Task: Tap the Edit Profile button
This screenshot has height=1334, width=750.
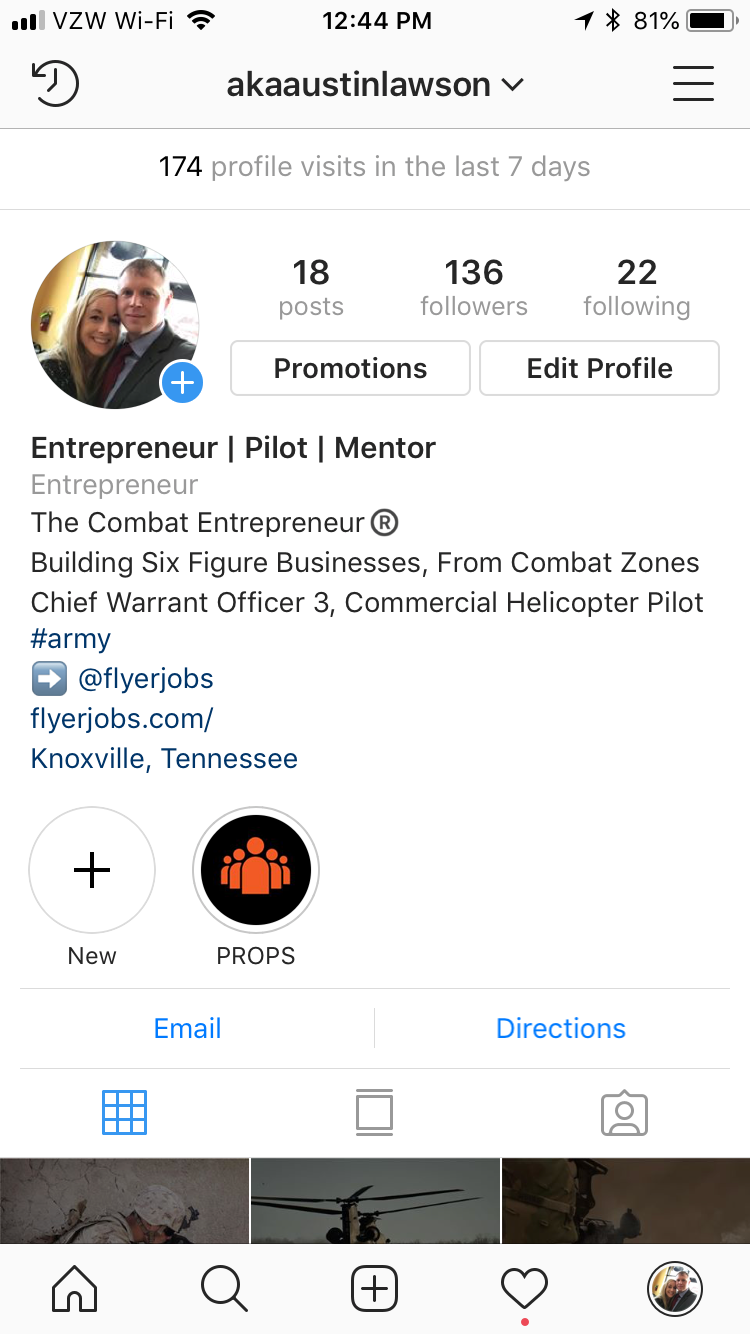Action: click(599, 368)
